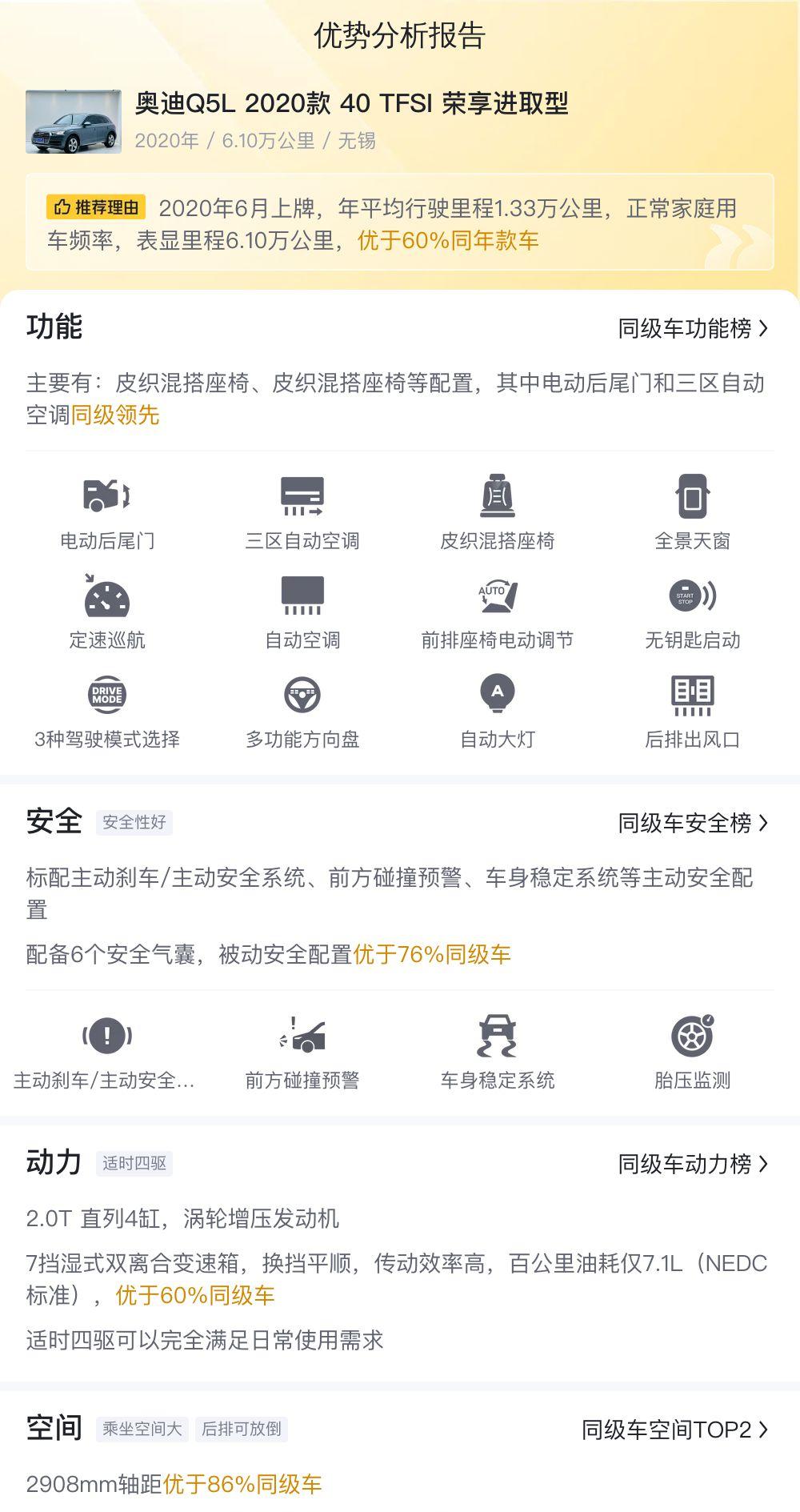The image size is (800, 1512).
Task: Open the 同级车功能榜 ranking link
Action: pyautogui.click(x=693, y=328)
